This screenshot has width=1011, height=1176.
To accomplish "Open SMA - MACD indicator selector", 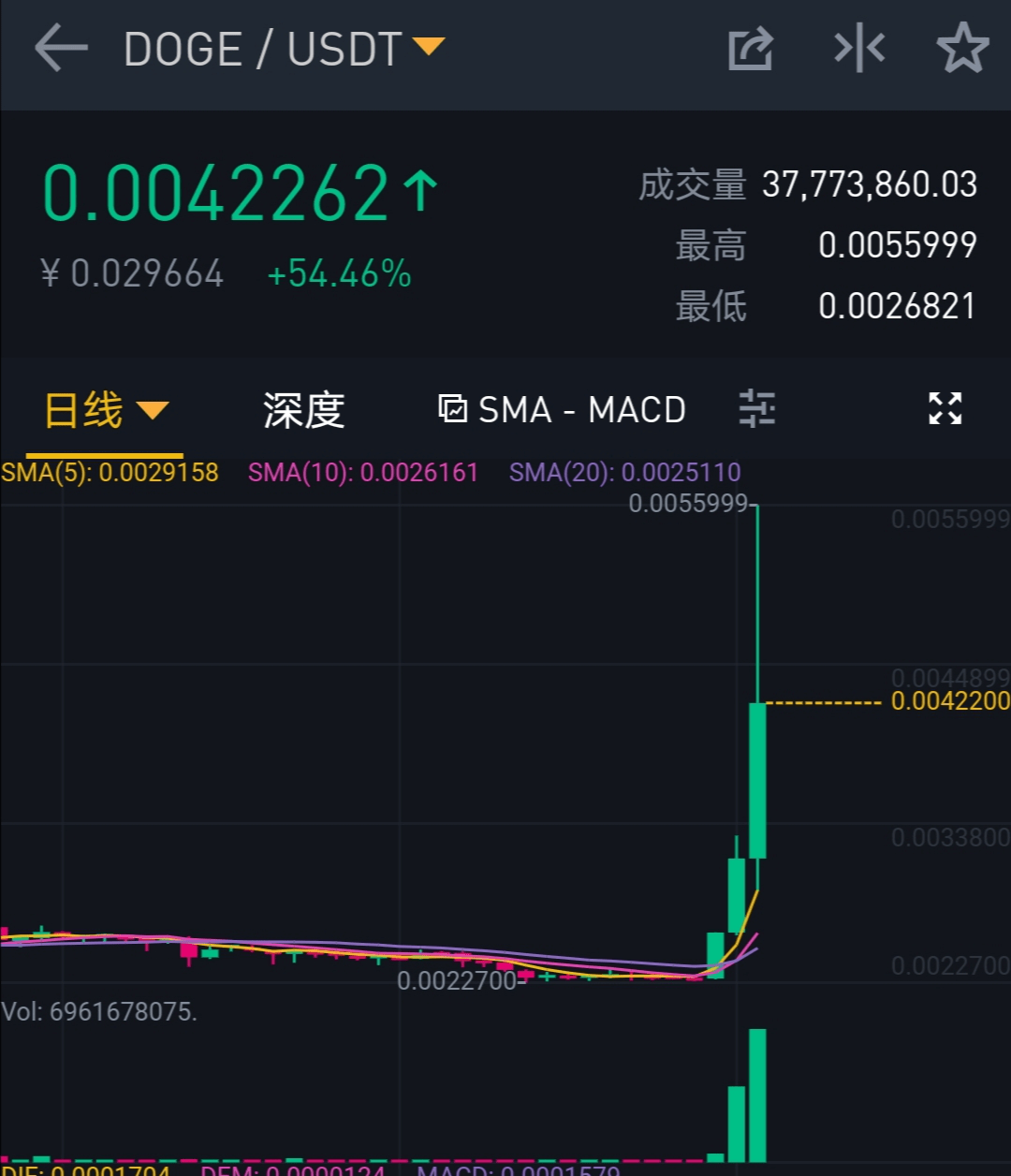I will [563, 410].
